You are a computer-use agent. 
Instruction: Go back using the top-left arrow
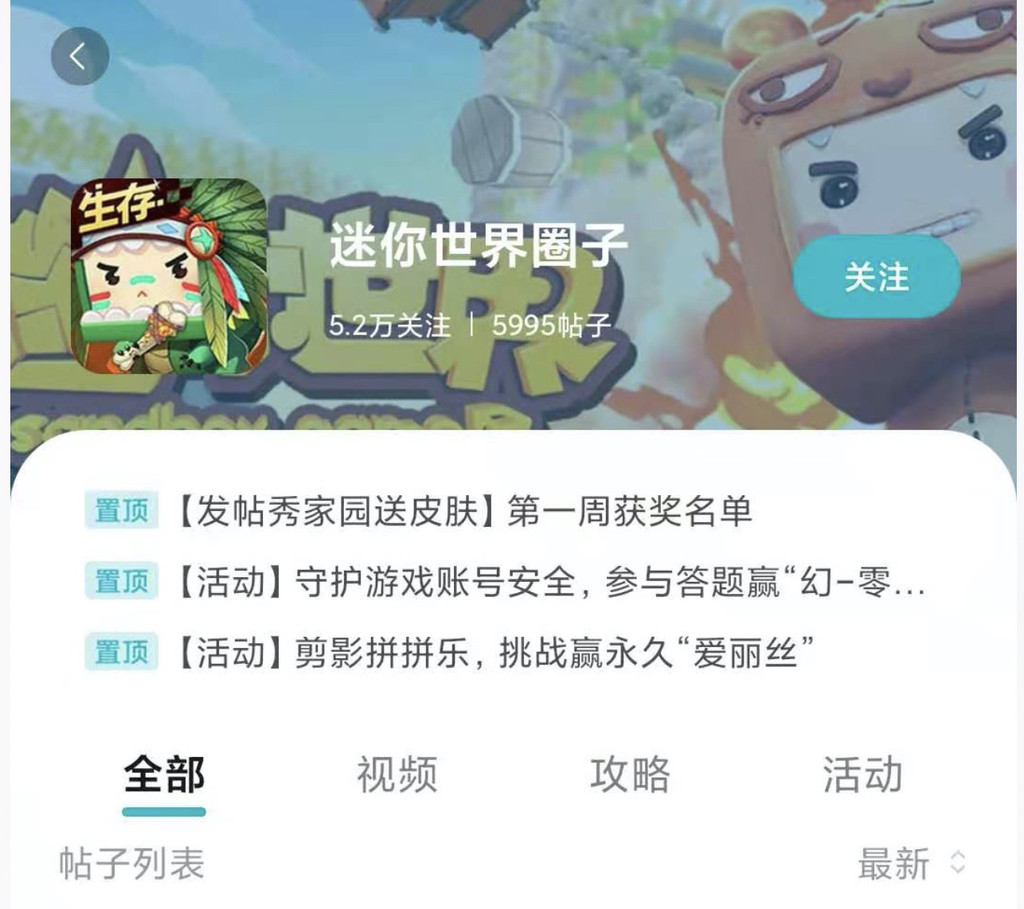(x=79, y=56)
